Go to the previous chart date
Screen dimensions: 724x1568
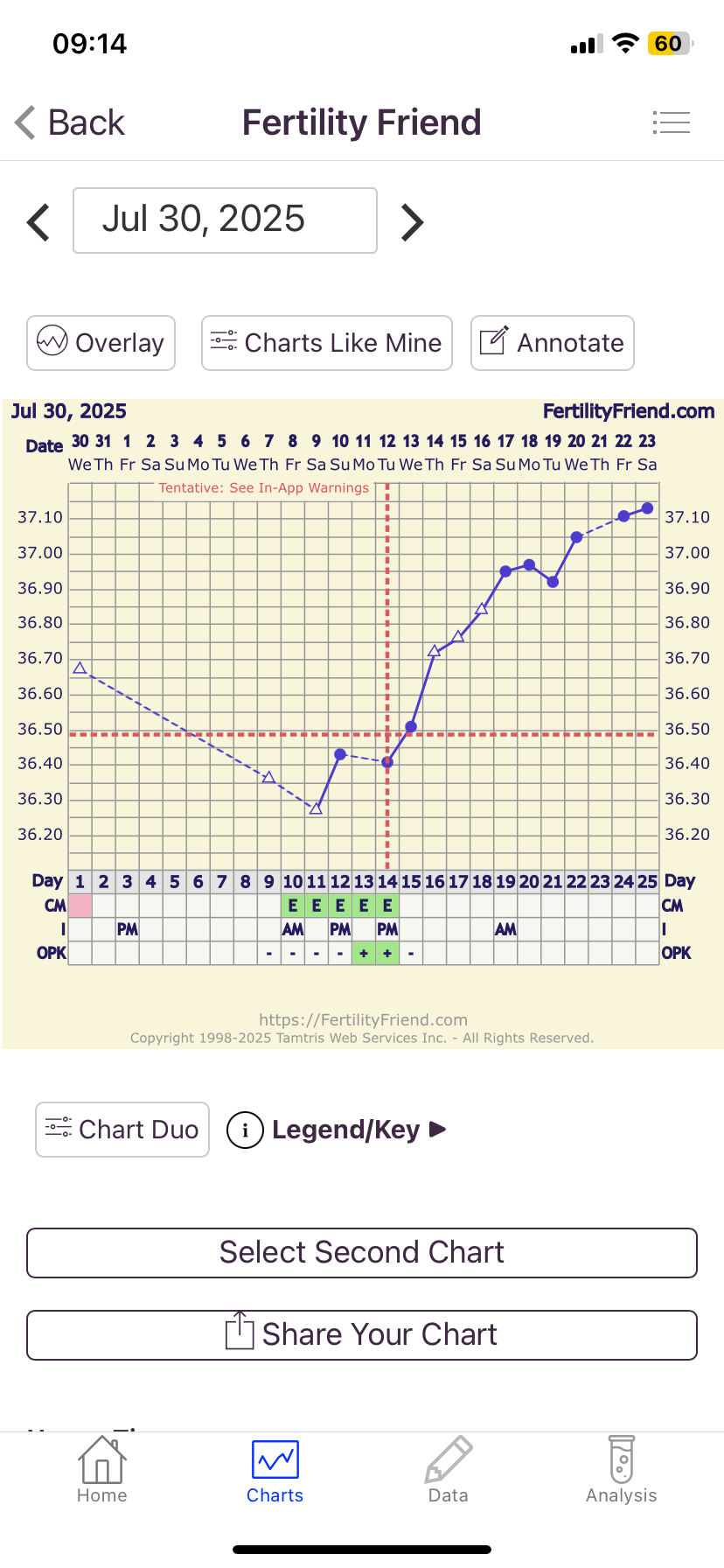coord(38,221)
